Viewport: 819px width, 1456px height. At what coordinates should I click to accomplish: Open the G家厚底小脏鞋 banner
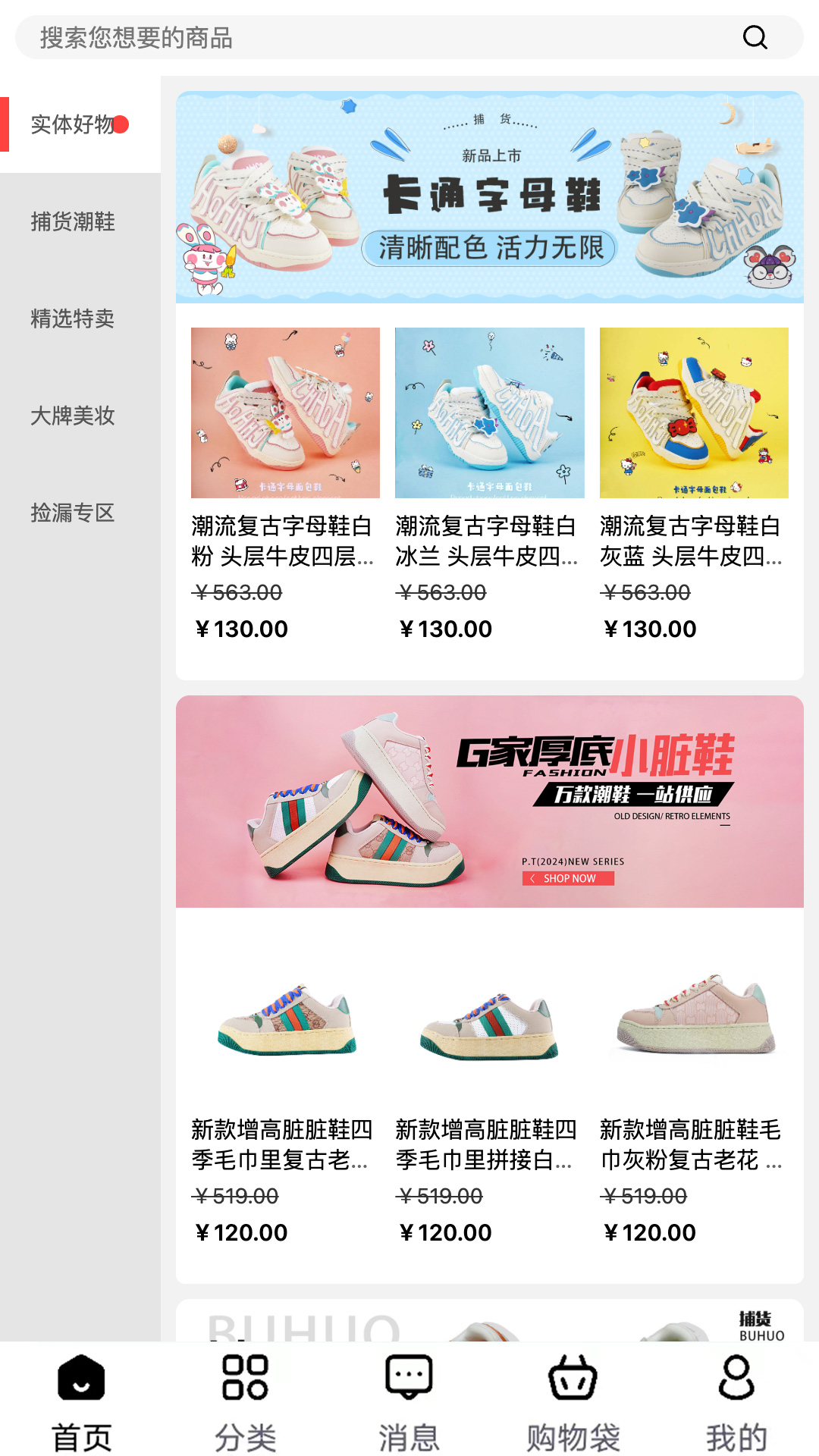coord(489,802)
